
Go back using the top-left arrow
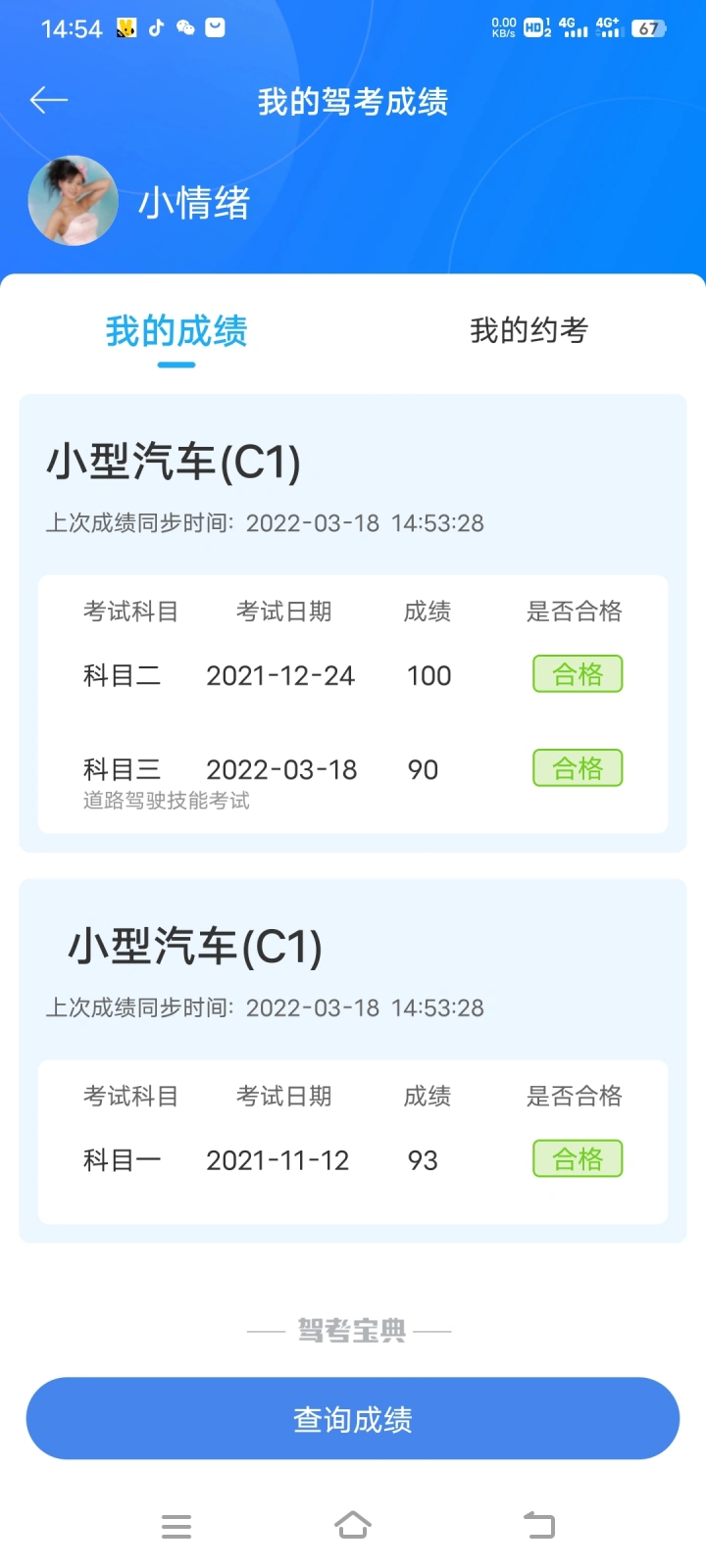pyautogui.click(x=48, y=100)
